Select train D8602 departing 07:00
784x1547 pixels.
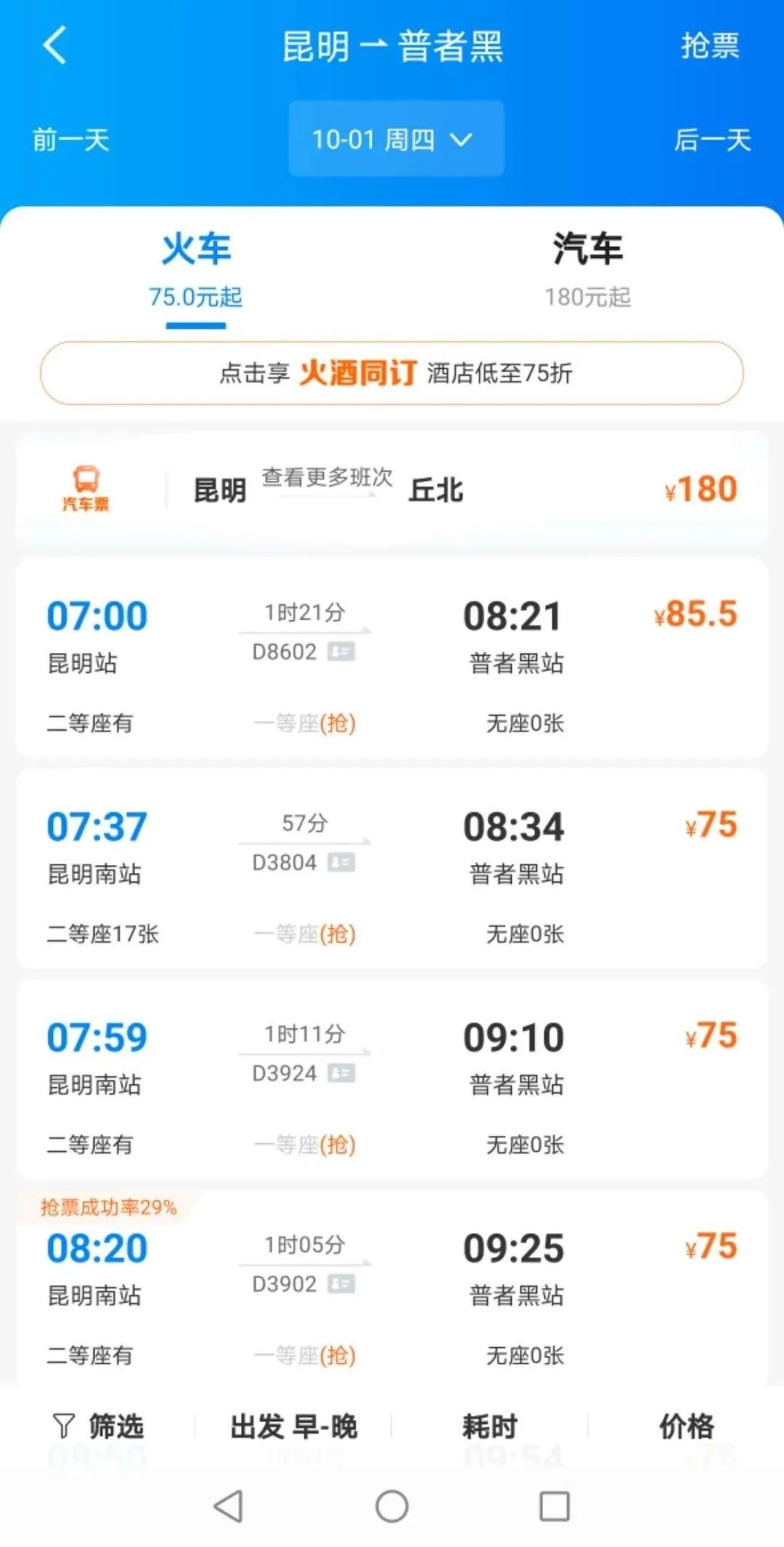(392, 658)
